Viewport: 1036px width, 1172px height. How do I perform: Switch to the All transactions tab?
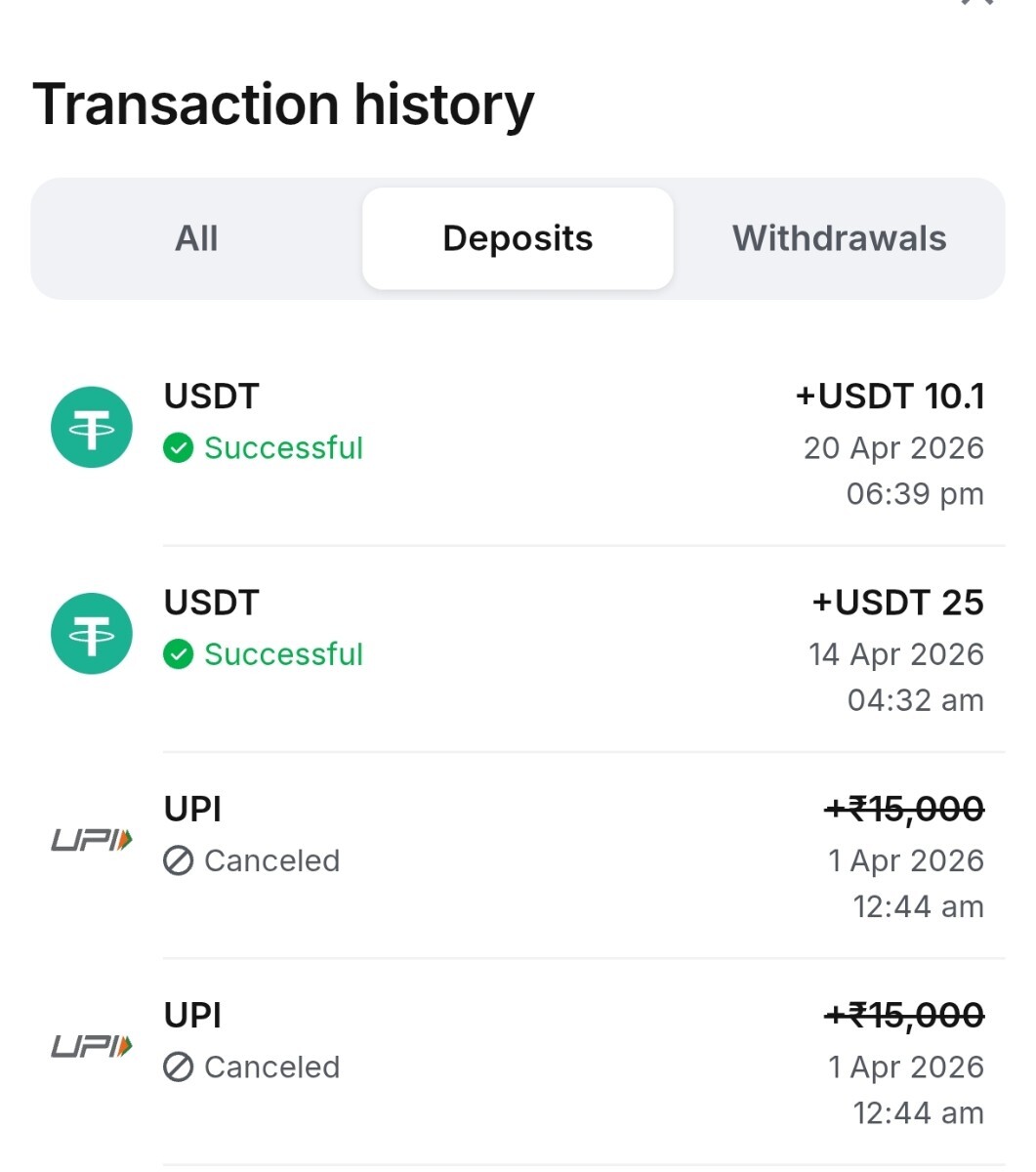pos(196,238)
